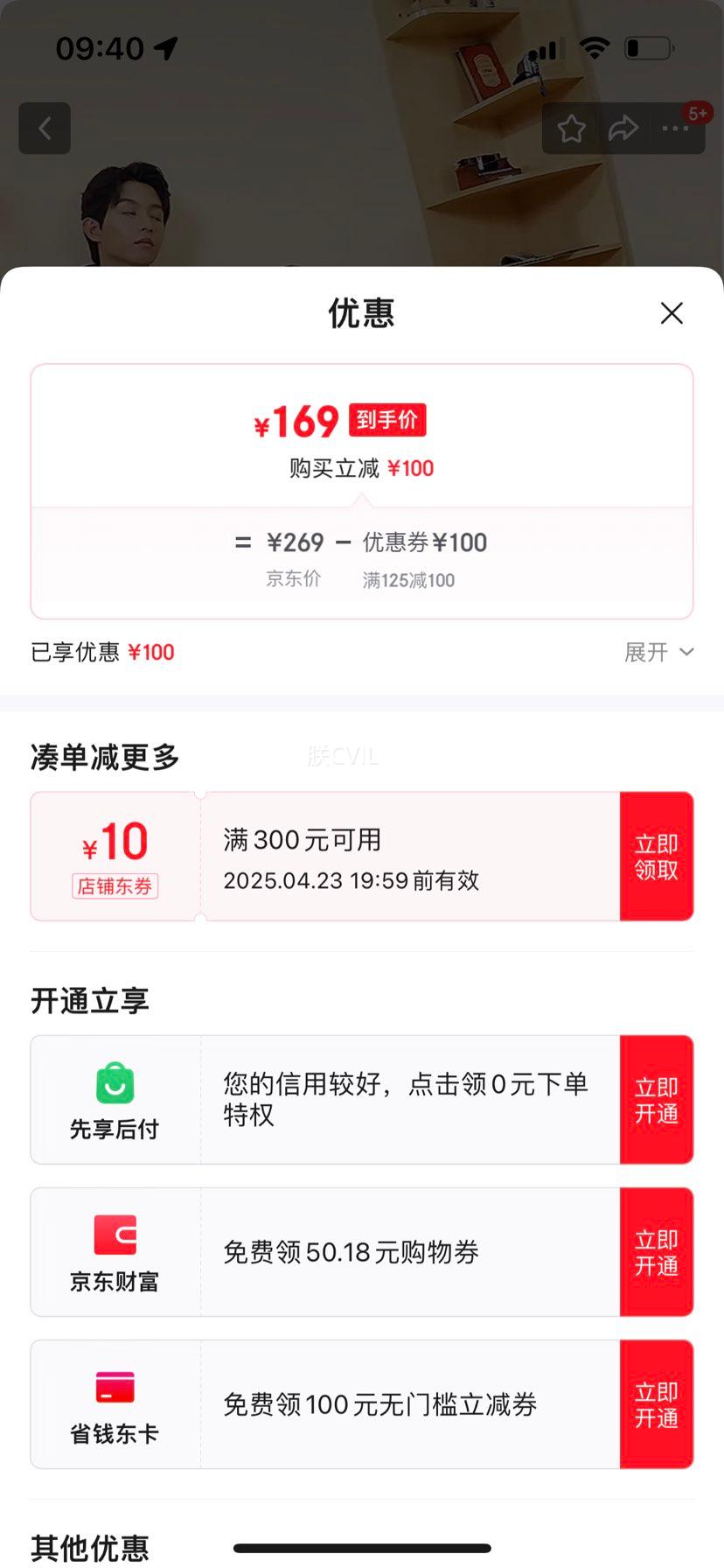Image resolution: width=724 pixels, height=1568 pixels.
Task: Claim the ¥10 store coupon with 立即领取
Action: click(x=657, y=856)
